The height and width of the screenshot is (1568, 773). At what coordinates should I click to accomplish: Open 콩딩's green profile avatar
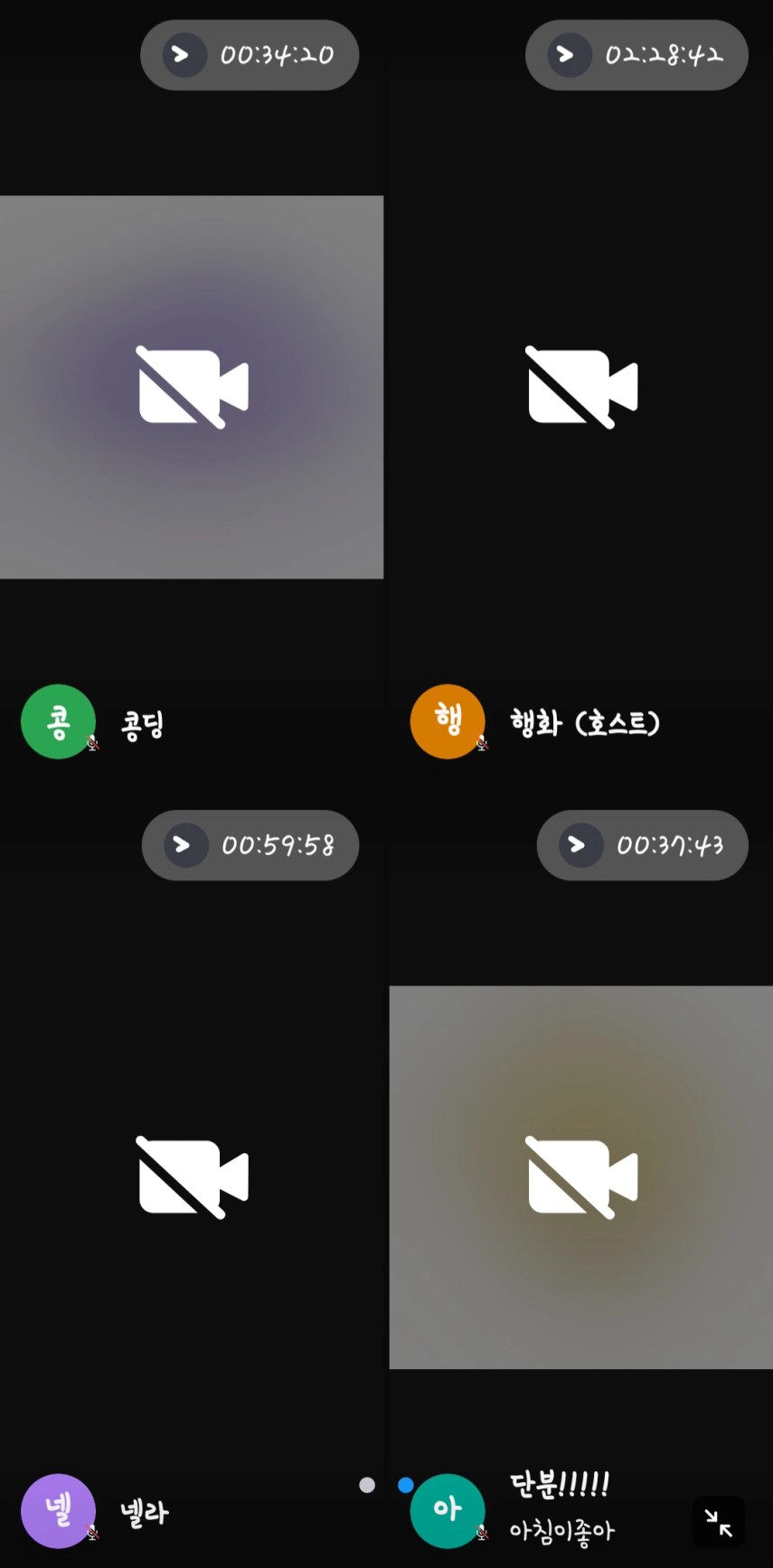[x=58, y=721]
